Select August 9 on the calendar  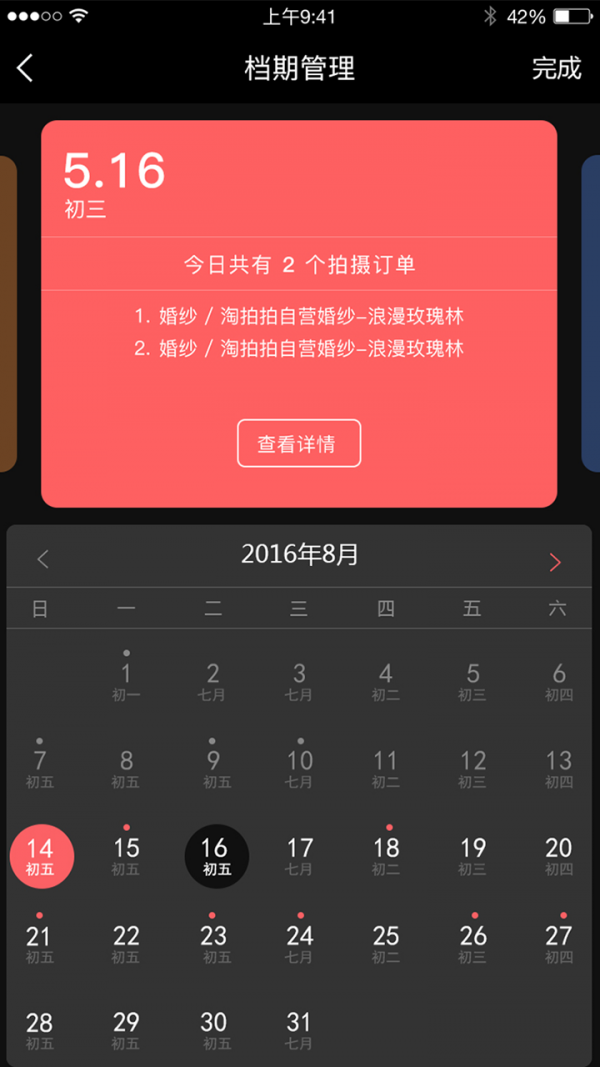pos(214,769)
